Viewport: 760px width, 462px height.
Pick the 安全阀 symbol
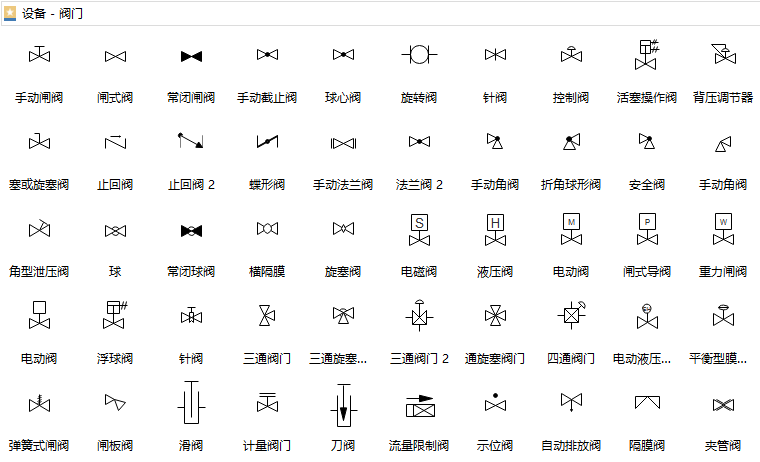pyautogui.click(x=647, y=142)
